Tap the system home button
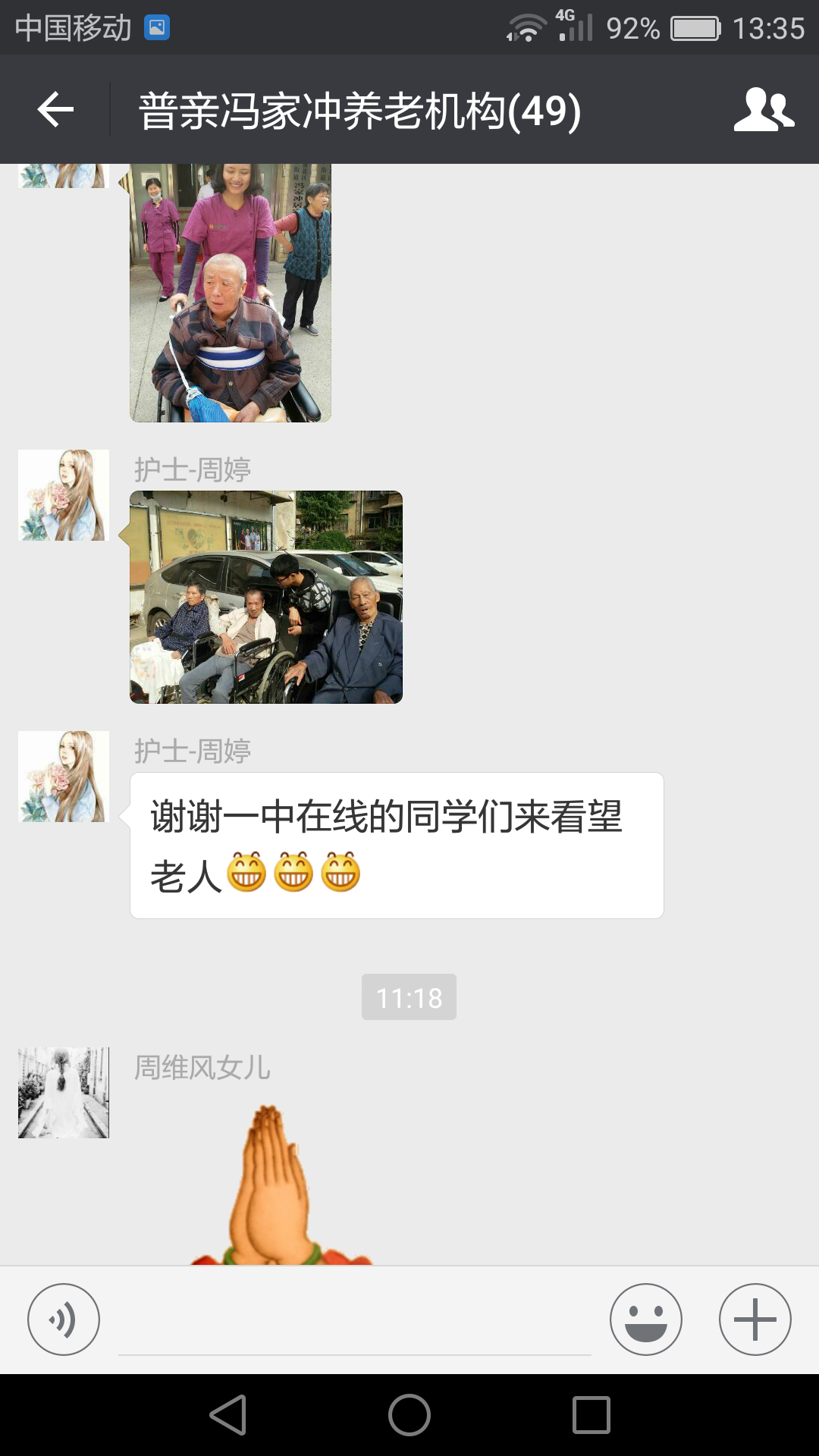The height and width of the screenshot is (1456, 819). coord(409,1415)
